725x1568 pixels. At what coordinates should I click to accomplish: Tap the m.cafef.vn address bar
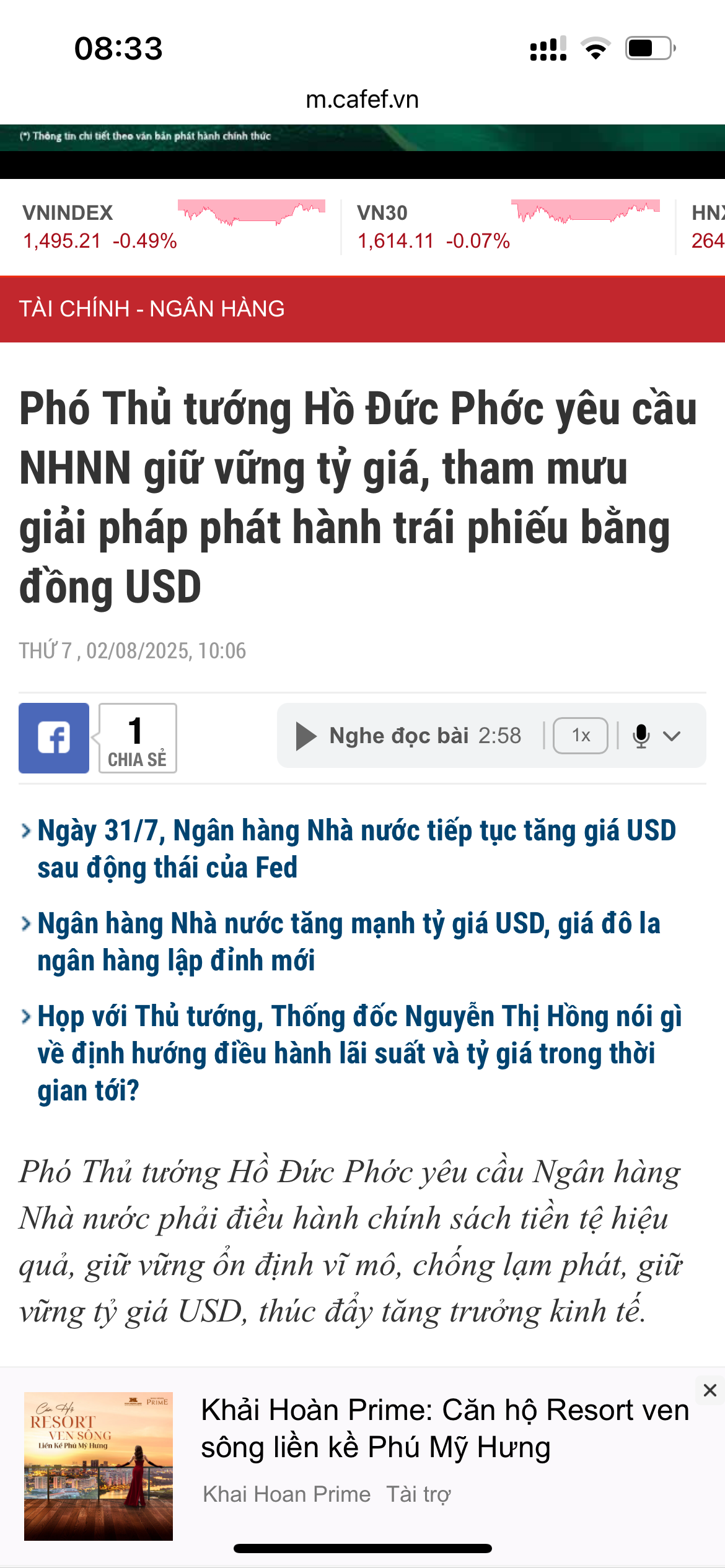[362, 99]
